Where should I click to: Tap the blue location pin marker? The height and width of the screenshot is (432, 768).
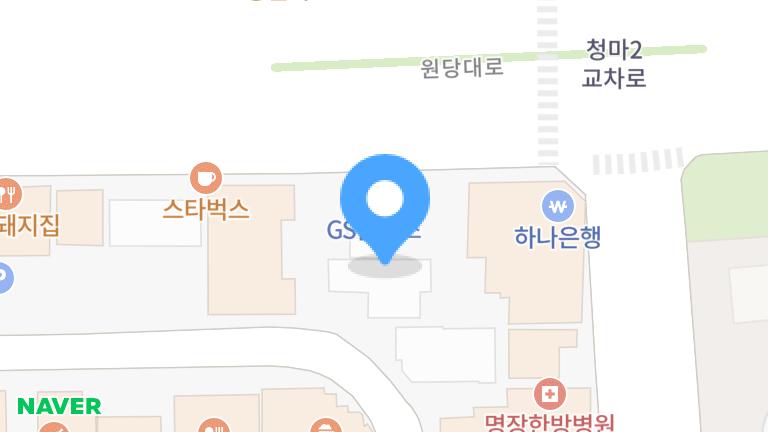[x=385, y=201]
